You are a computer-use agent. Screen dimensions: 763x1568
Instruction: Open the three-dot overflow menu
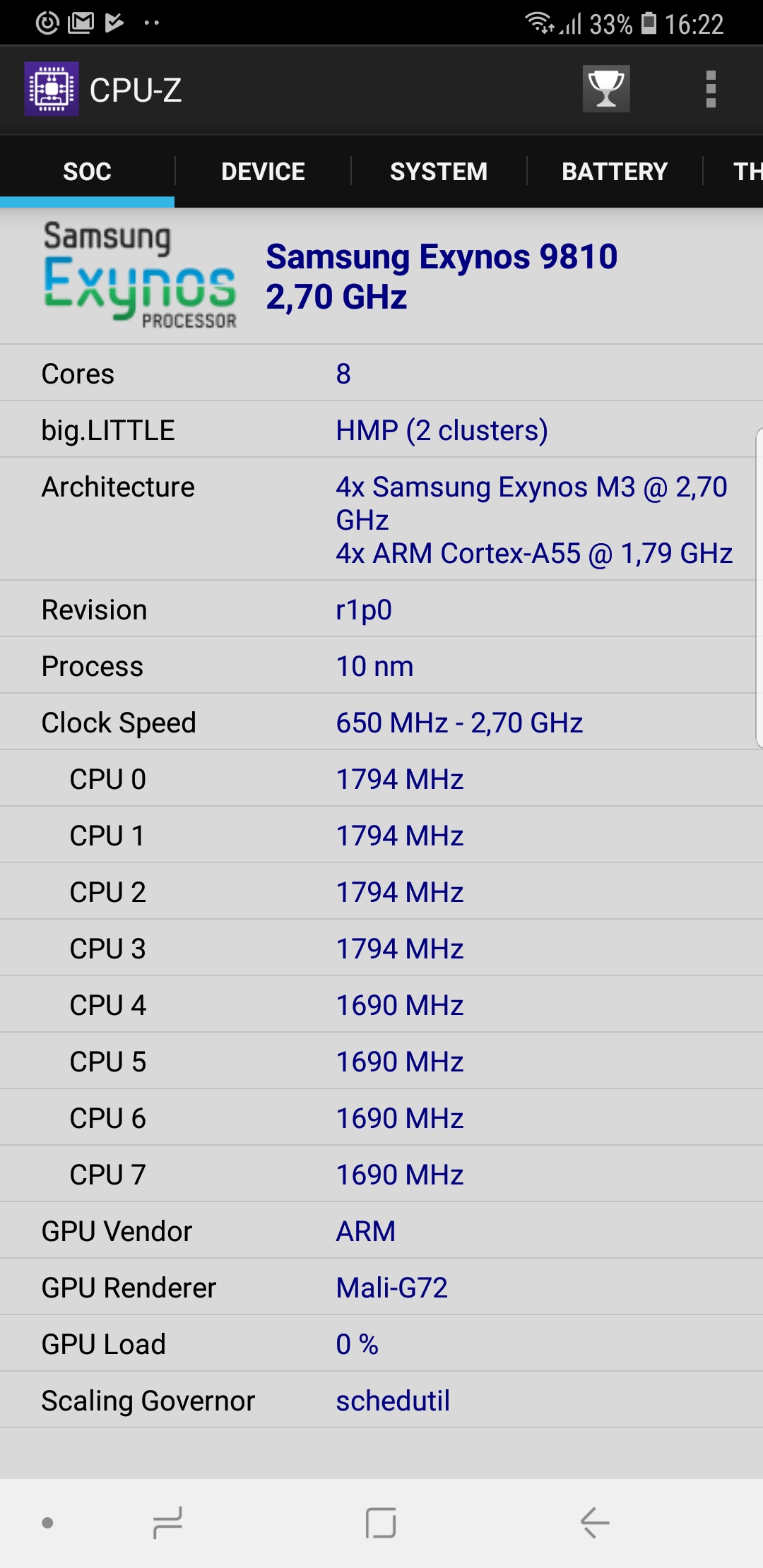(x=711, y=89)
